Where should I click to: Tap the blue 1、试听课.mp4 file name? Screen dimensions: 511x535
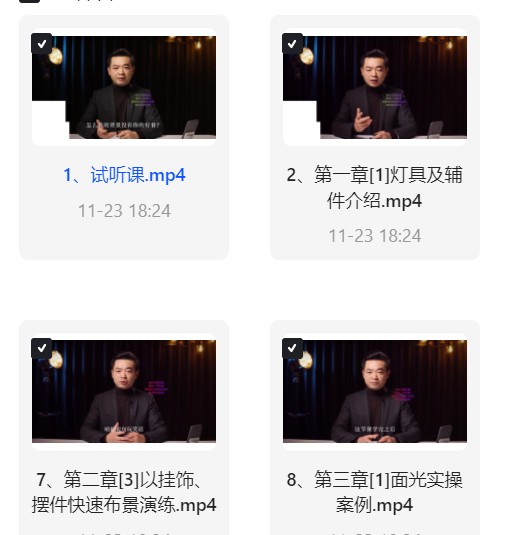click(x=124, y=175)
